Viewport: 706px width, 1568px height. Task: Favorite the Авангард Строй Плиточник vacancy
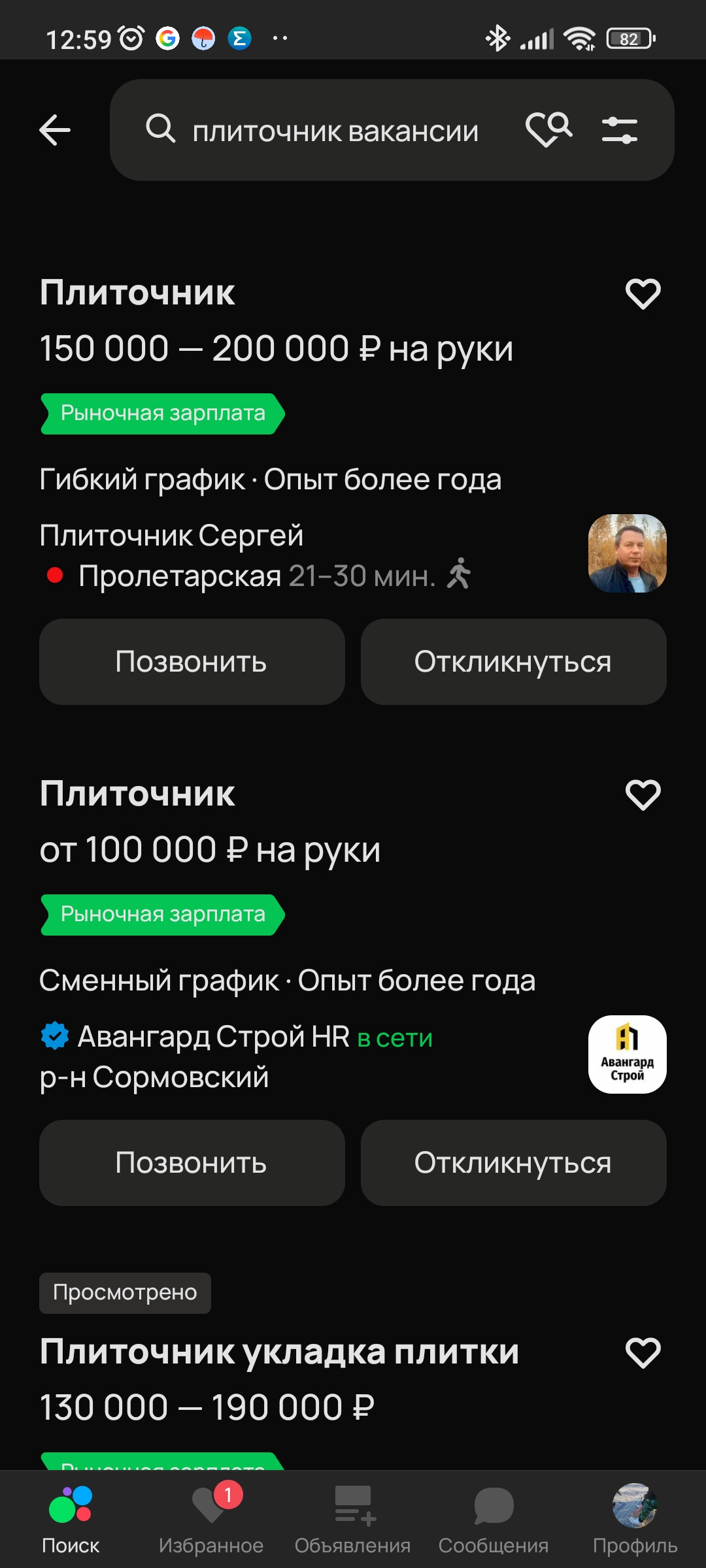643,794
